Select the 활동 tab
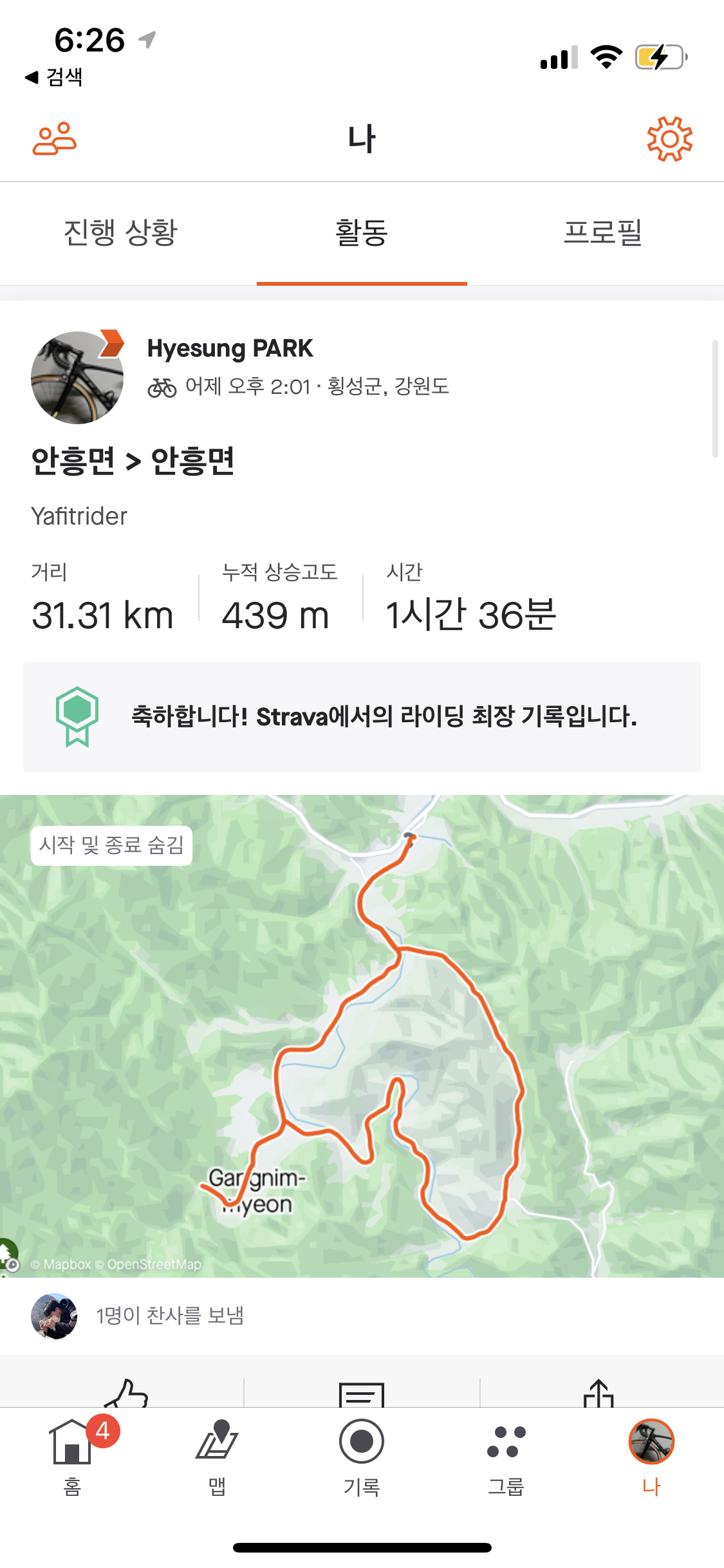This screenshot has height=1568, width=724. (362, 233)
